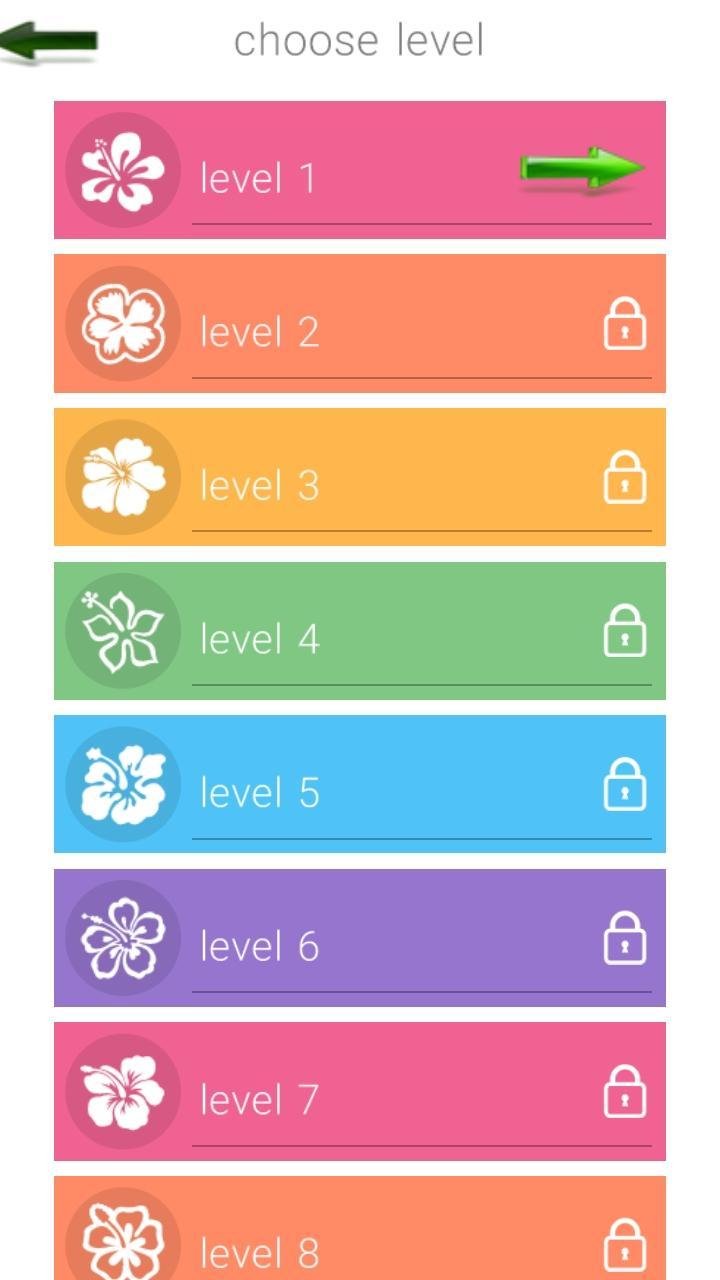Tap the level 5 row
720x1280 pixels.
tap(360, 785)
